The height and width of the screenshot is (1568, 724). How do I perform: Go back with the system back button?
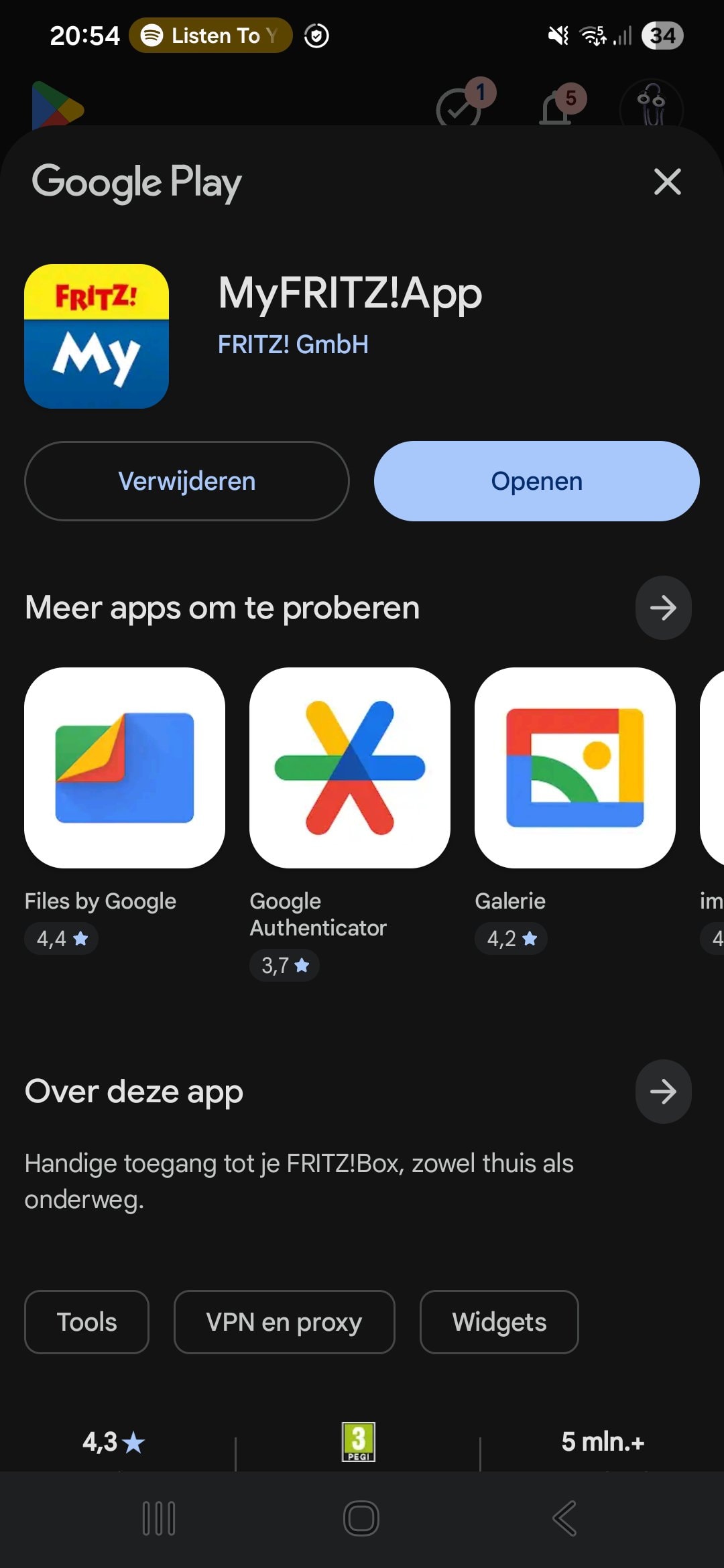click(564, 1518)
